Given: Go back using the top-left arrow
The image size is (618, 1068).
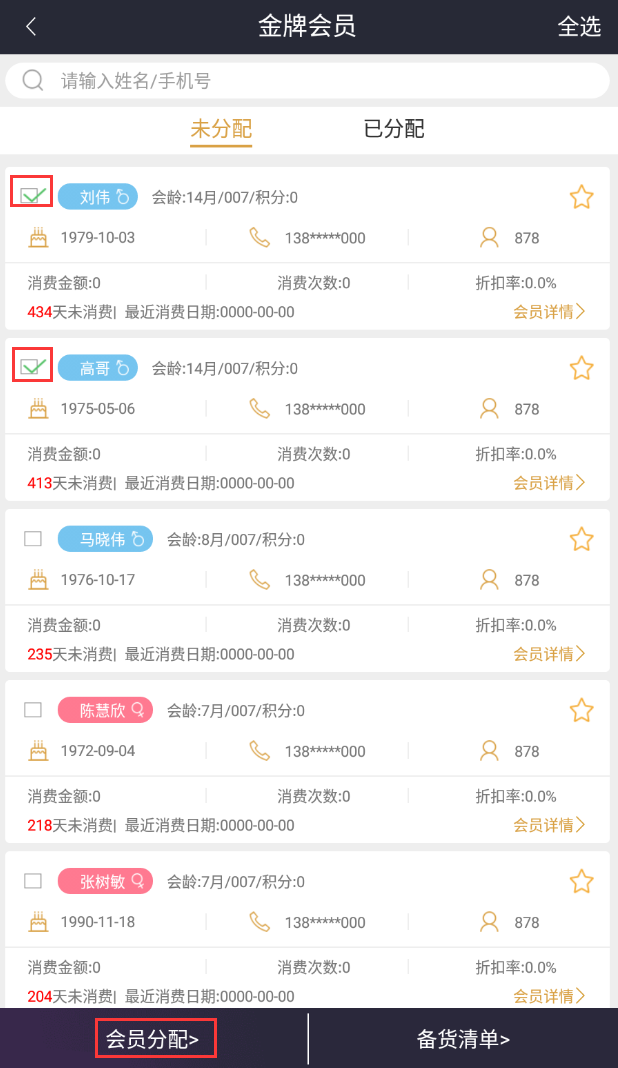Looking at the screenshot, I should click(31, 27).
